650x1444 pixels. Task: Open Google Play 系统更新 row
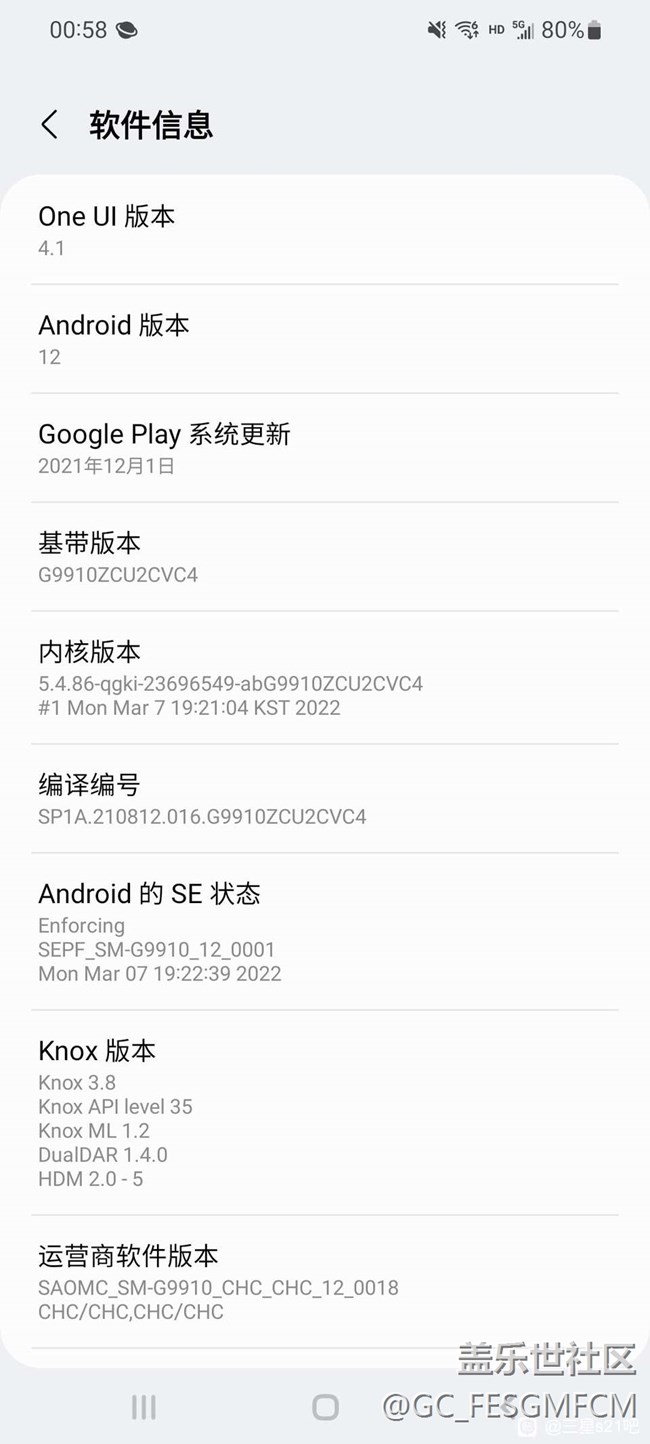pos(325,448)
